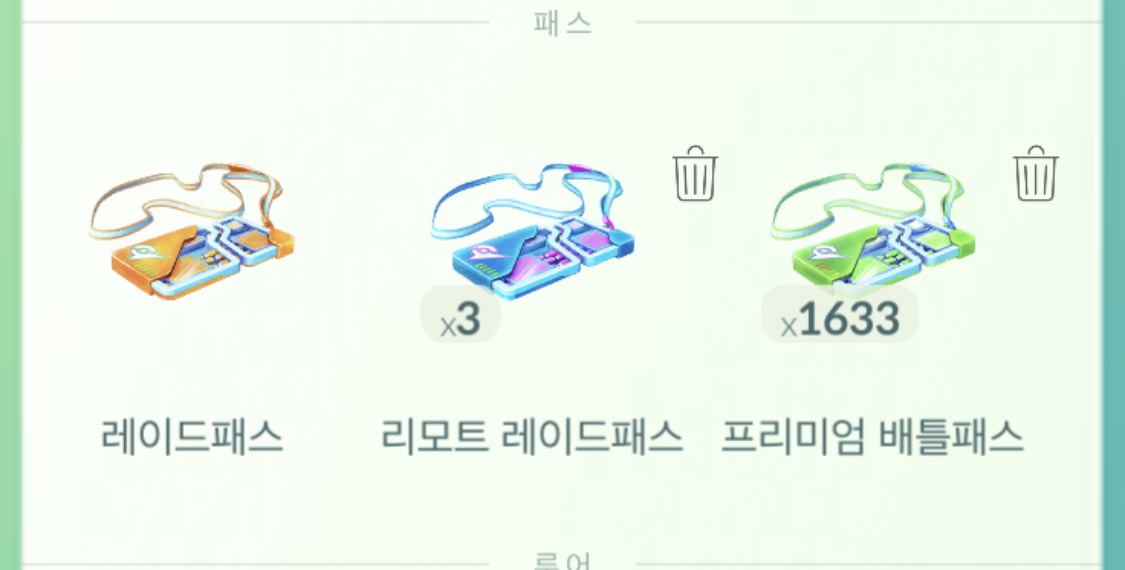The width and height of the screenshot is (1125, 570).
Task: Tap trash icon for 프리미엄 배틀패스
Action: (1036, 174)
